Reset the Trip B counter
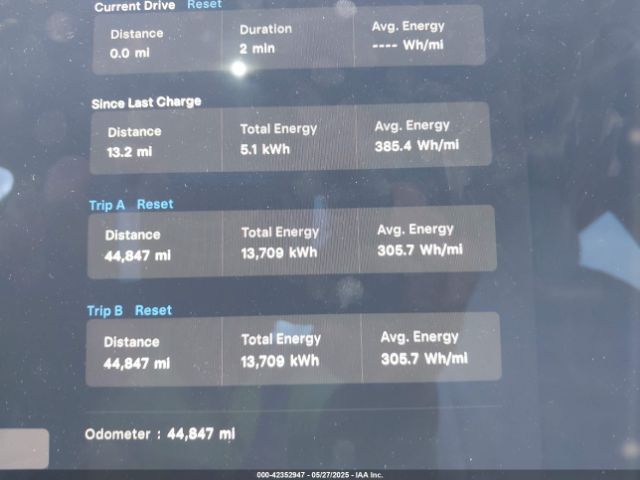Viewport: 640px width, 480px height. click(x=153, y=311)
